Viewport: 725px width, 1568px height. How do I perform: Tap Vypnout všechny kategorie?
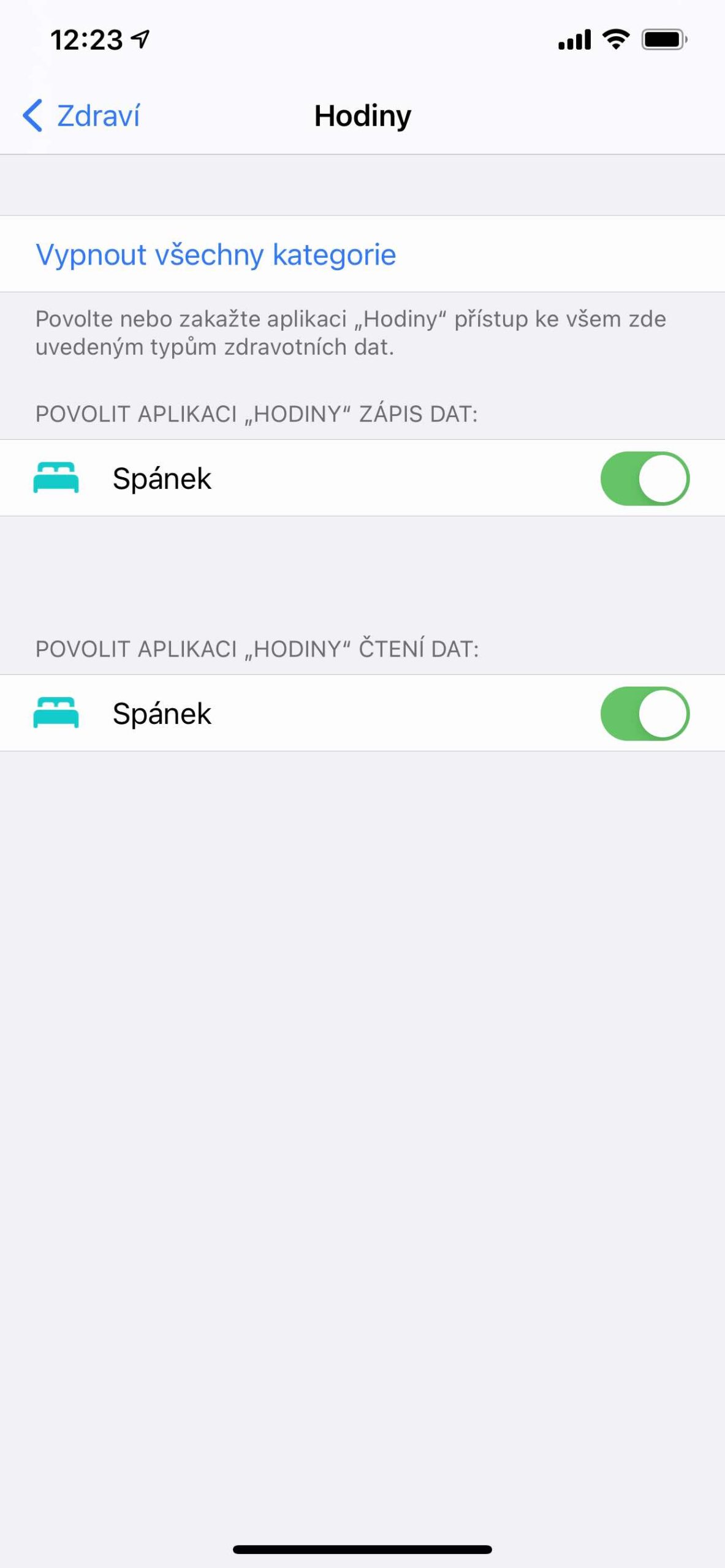pos(216,254)
